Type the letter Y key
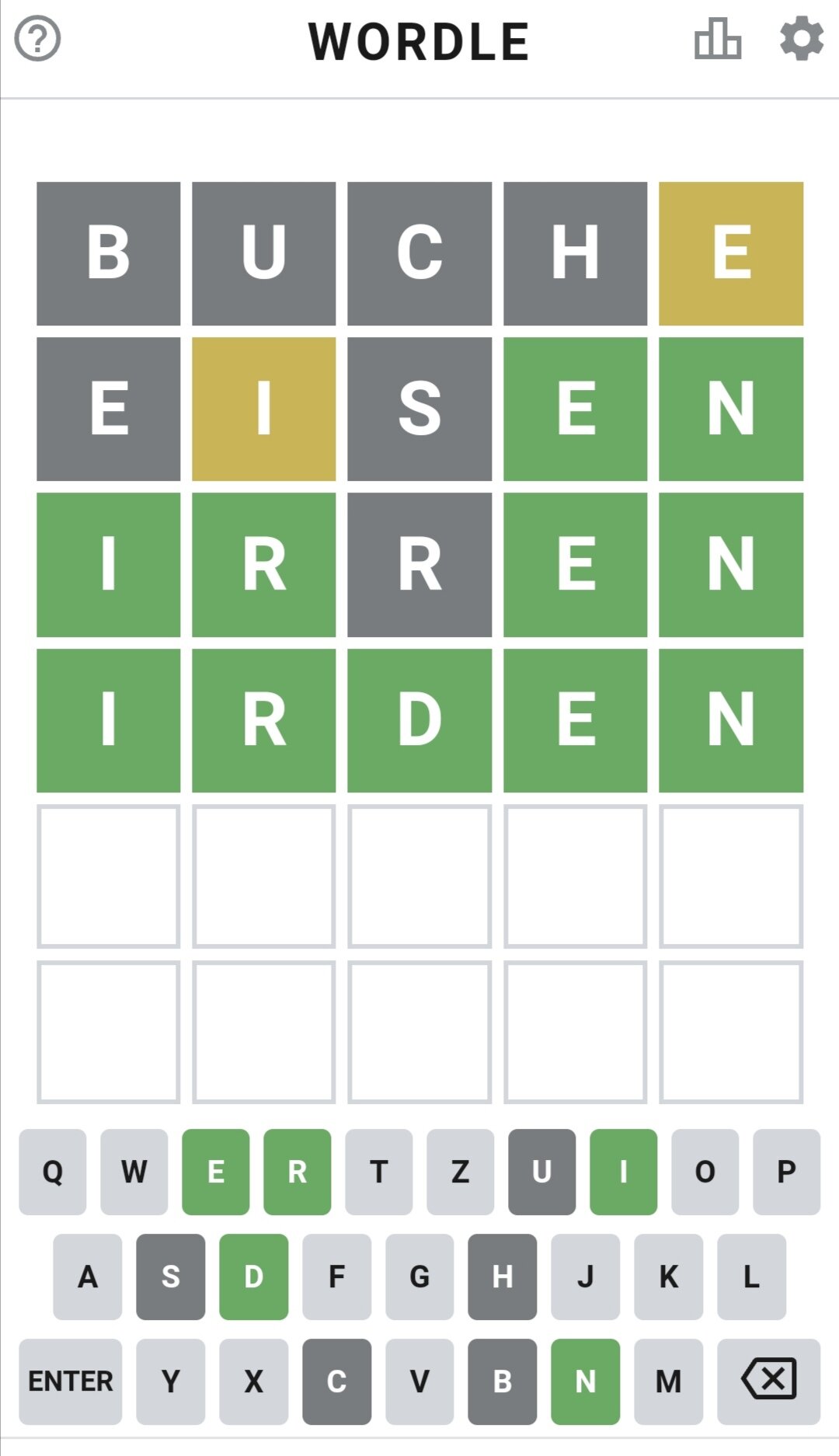Viewport: 839px width, 1456px height. (171, 1381)
